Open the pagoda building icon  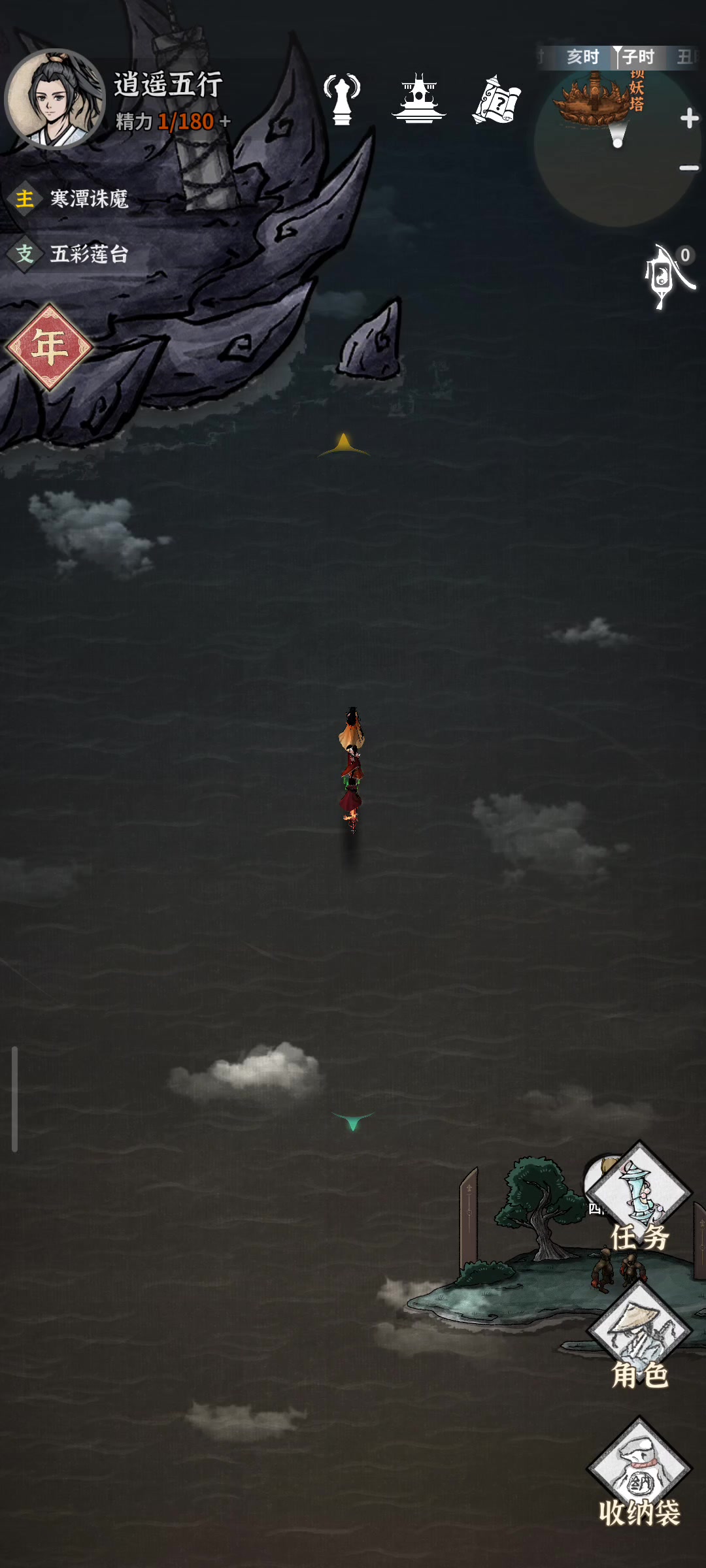coord(419,99)
